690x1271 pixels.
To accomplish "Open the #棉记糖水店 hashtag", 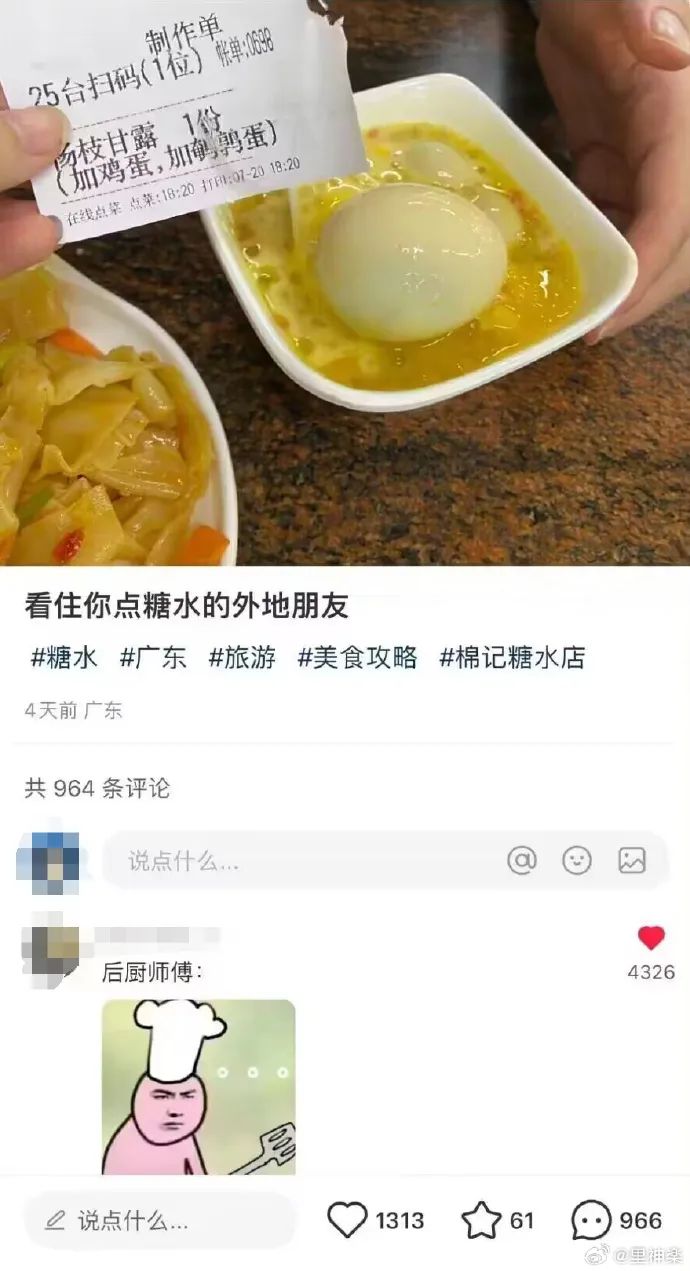I will (x=512, y=658).
